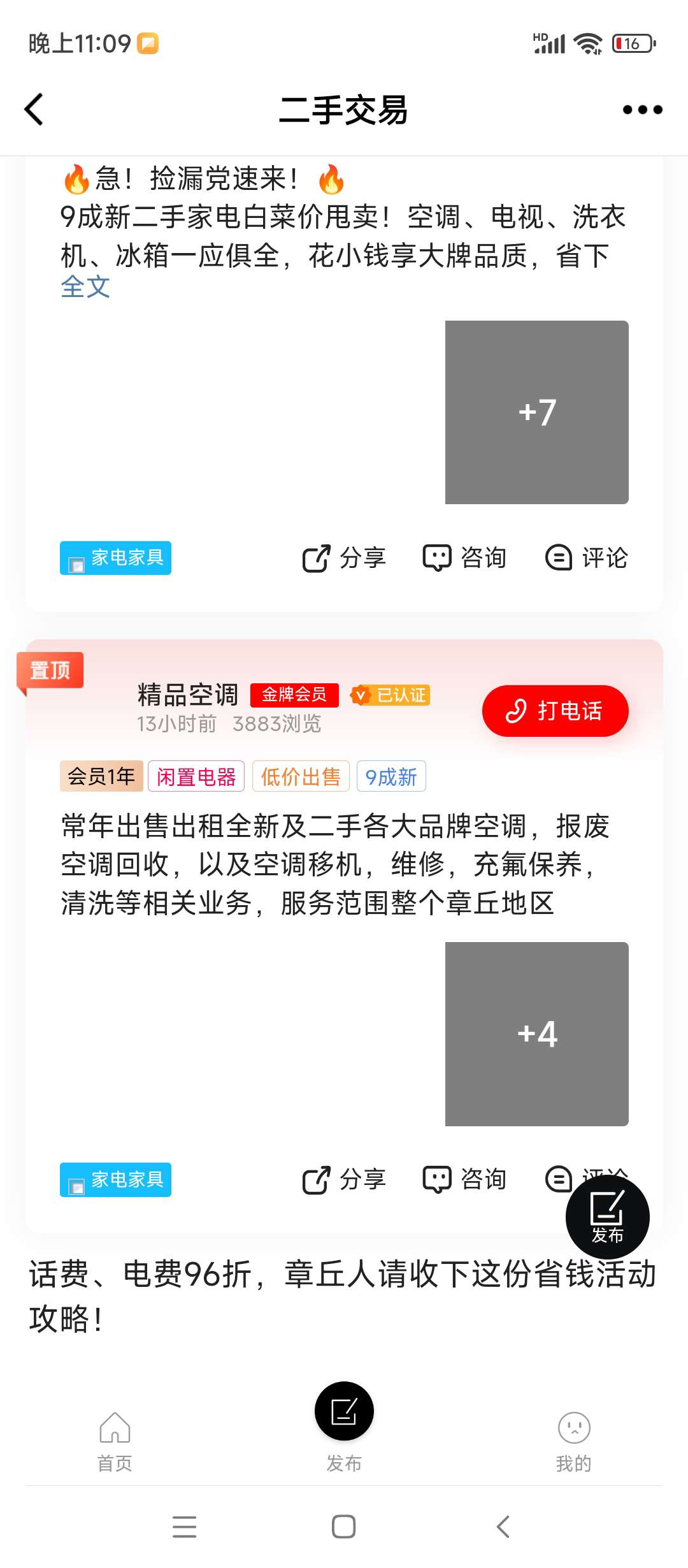Go to the system home screen
This screenshot has height=1568, width=688.
[x=344, y=1527]
